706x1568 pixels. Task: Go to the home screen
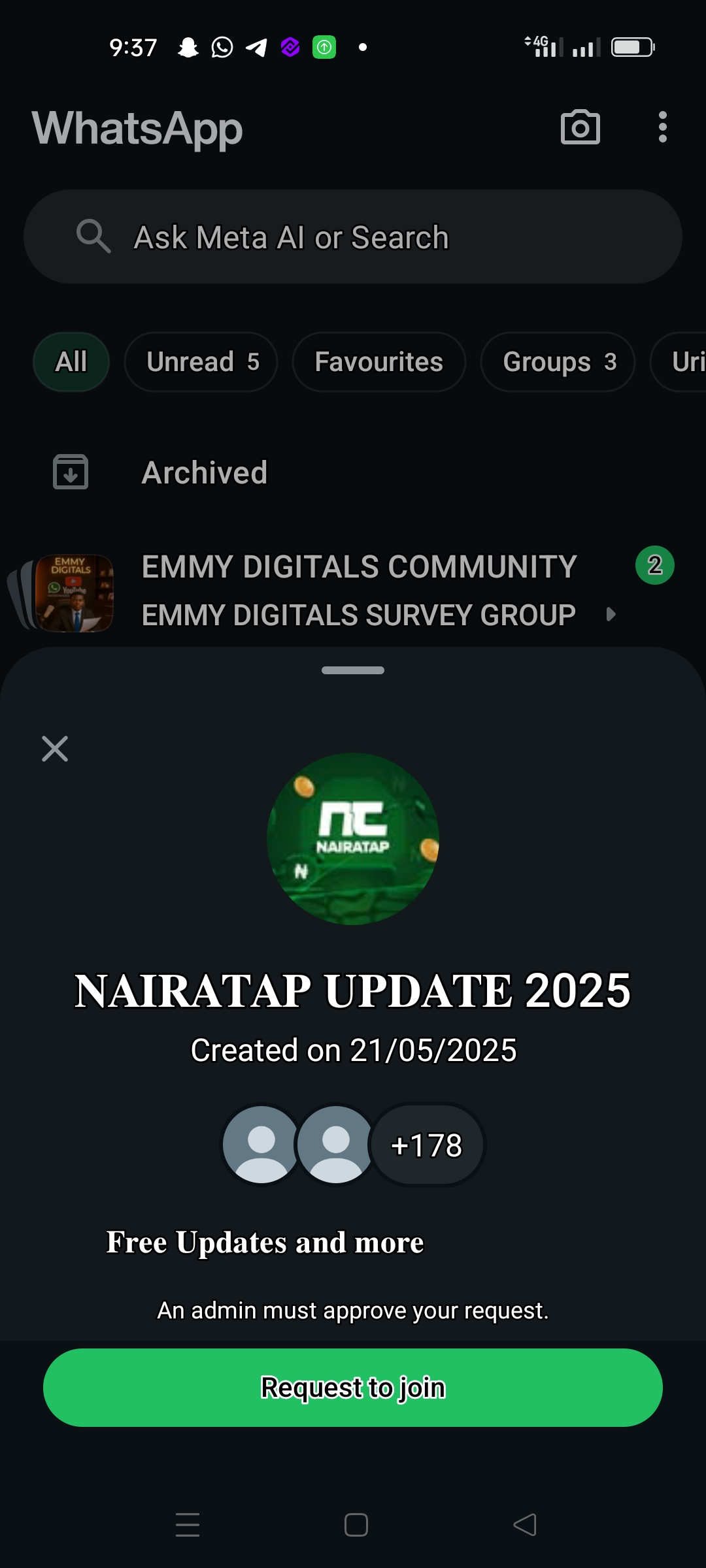coord(356,1525)
